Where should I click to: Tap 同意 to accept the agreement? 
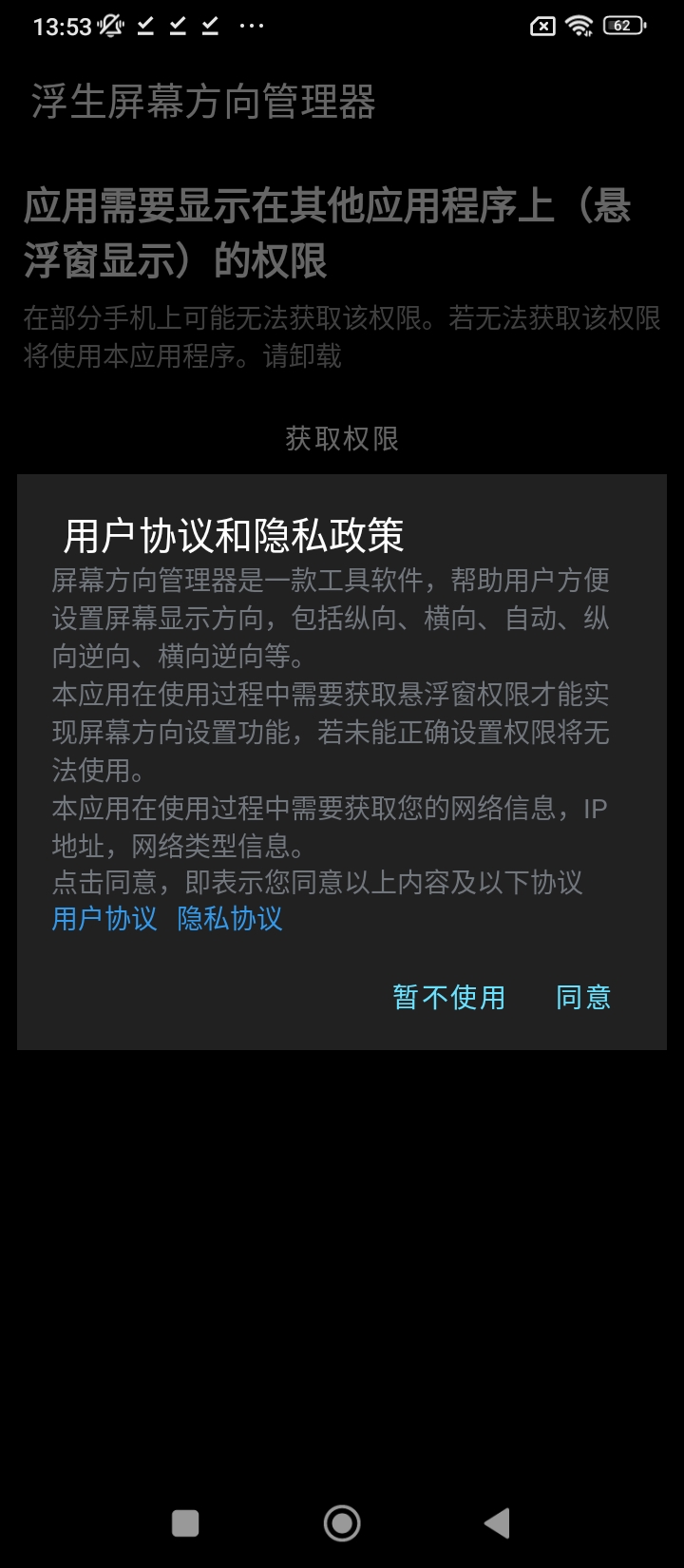[x=582, y=997]
